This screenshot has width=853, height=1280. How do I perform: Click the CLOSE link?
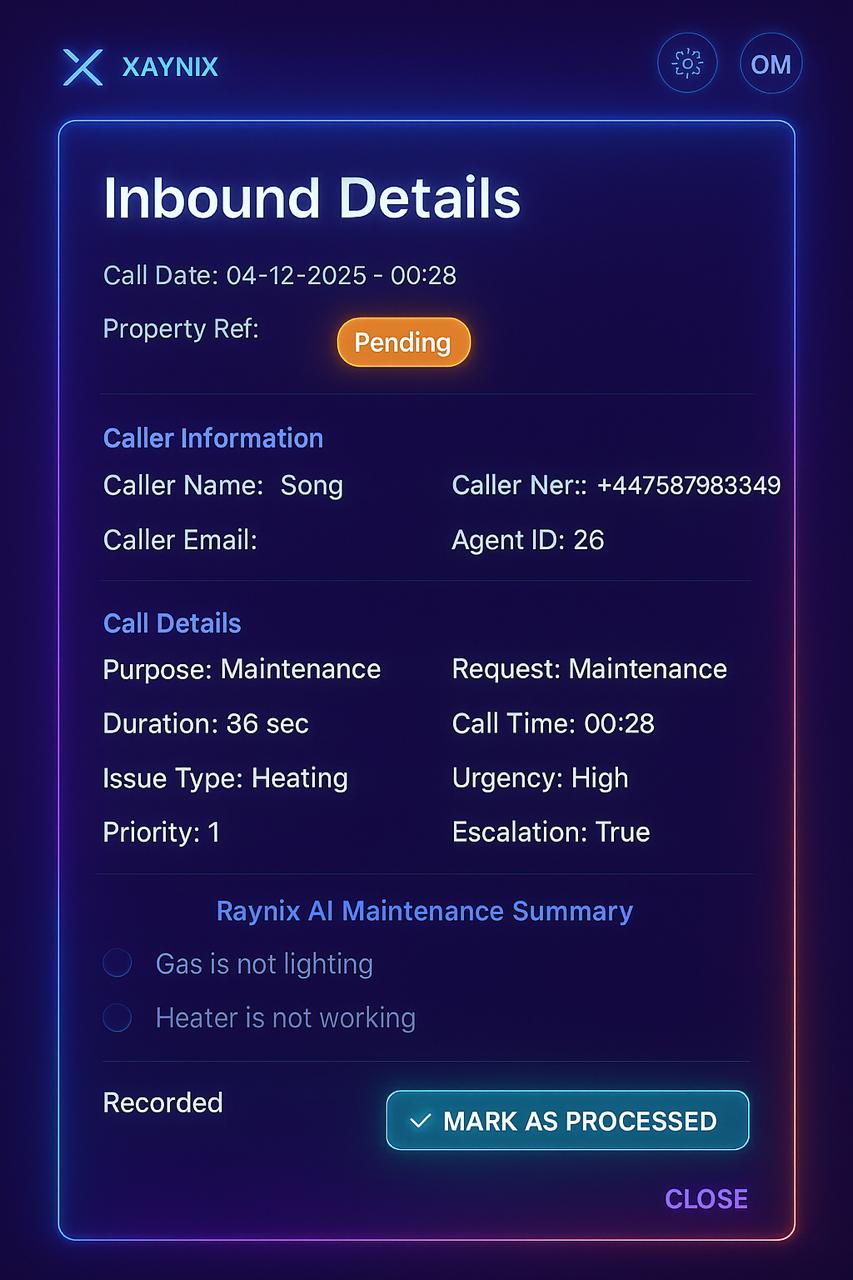click(x=706, y=1198)
